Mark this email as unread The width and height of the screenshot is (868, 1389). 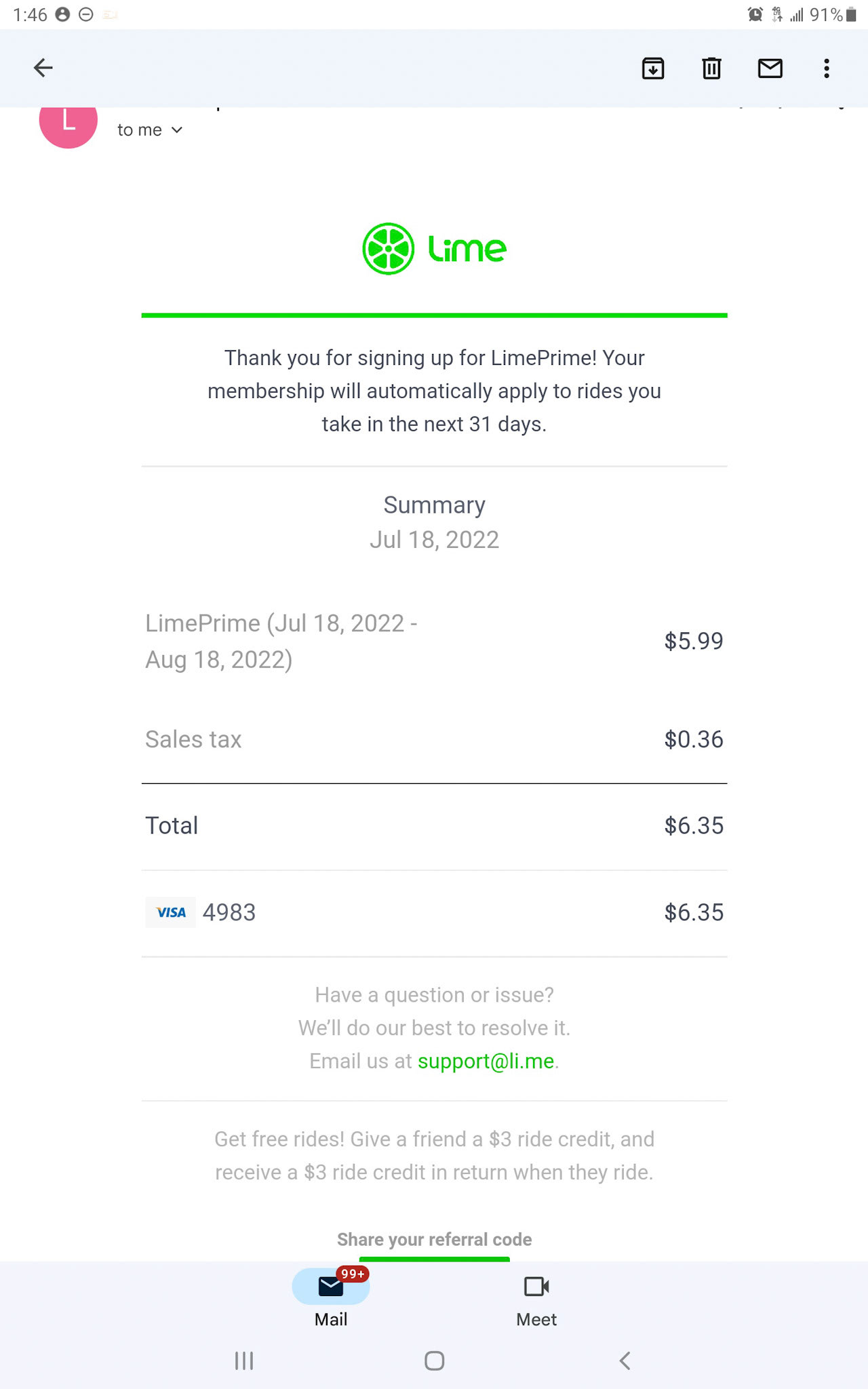click(x=770, y=69)
